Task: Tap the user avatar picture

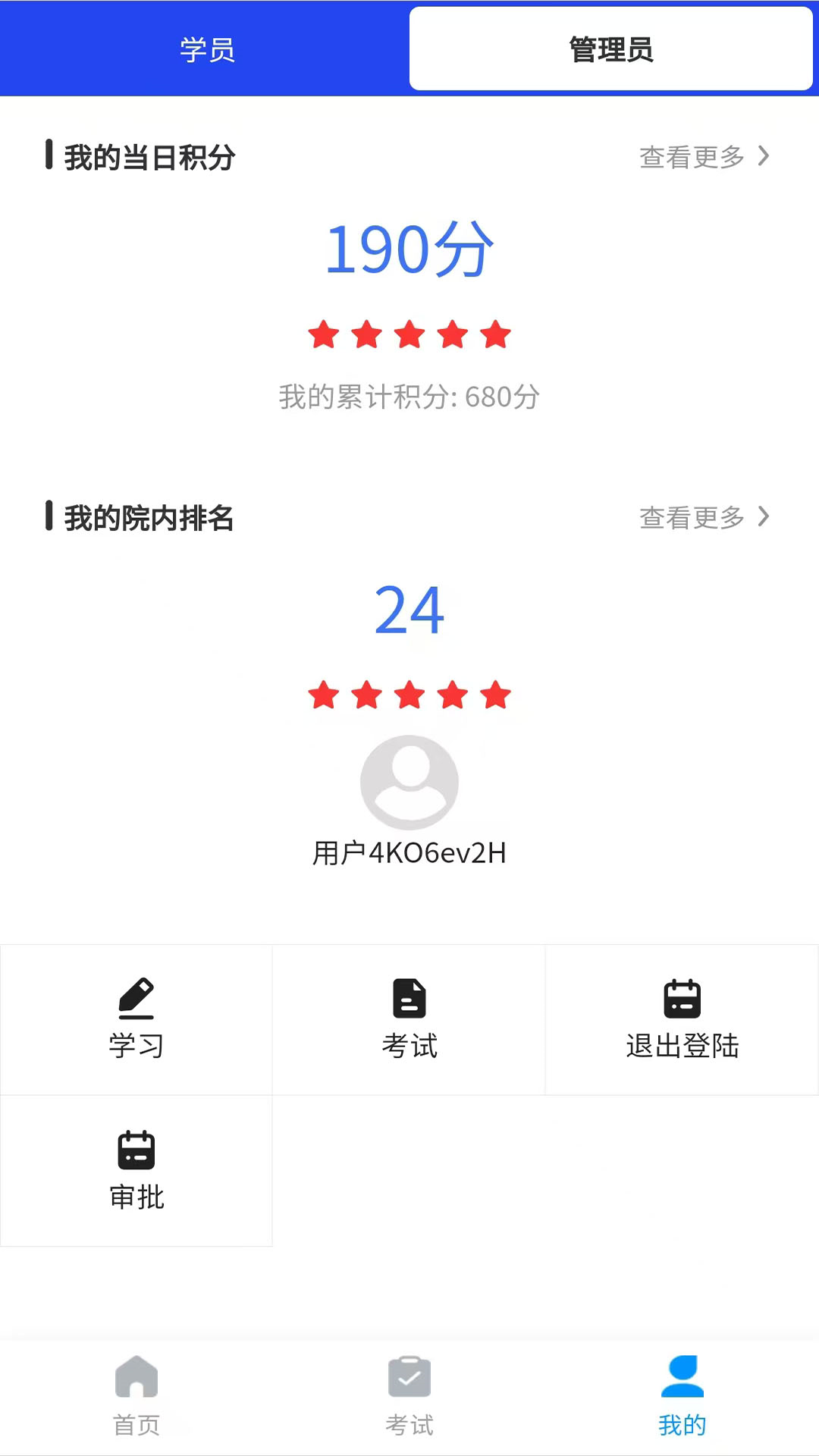Action: click(409, 782)
